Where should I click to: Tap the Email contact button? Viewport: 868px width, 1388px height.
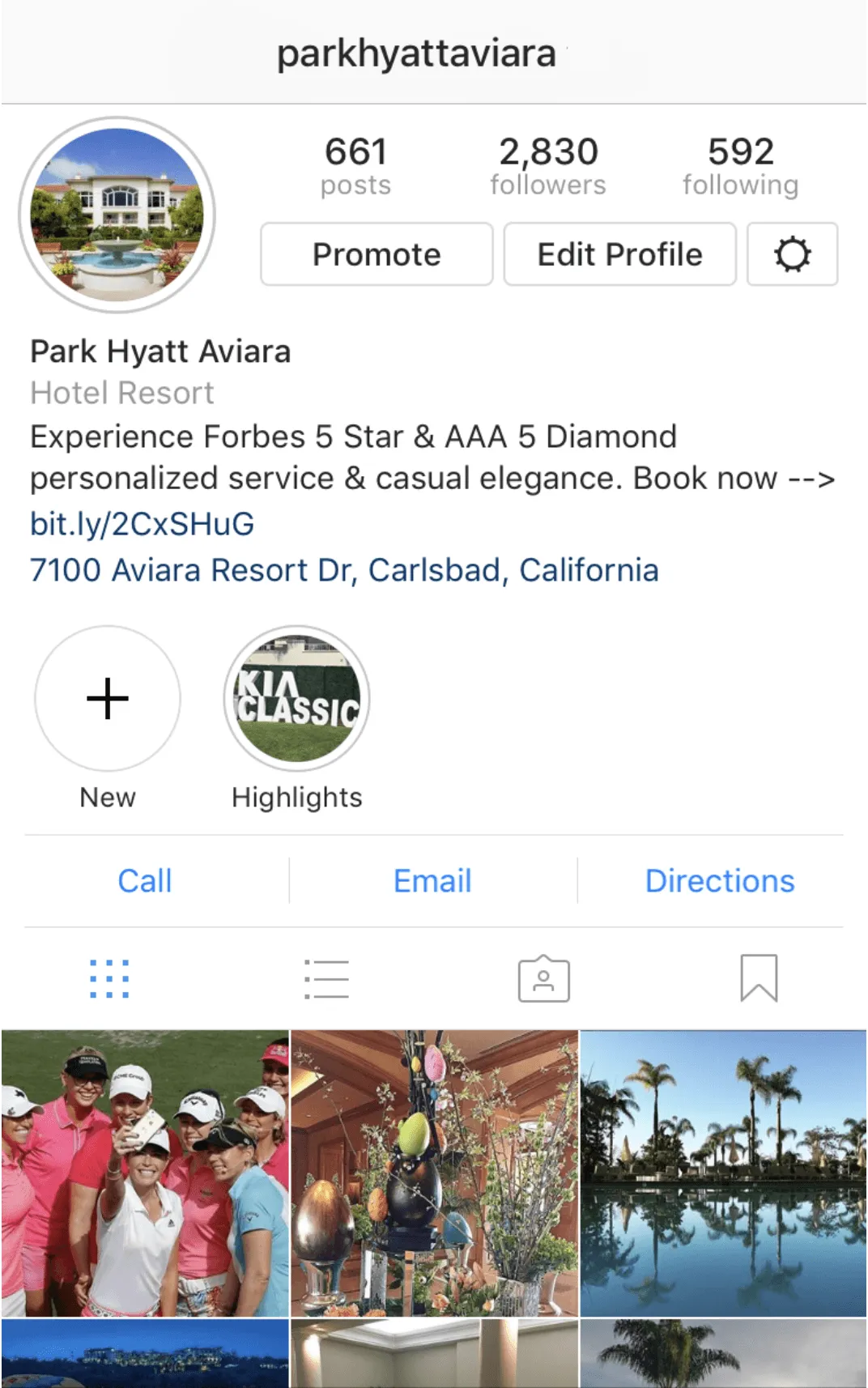coord(432,880)
